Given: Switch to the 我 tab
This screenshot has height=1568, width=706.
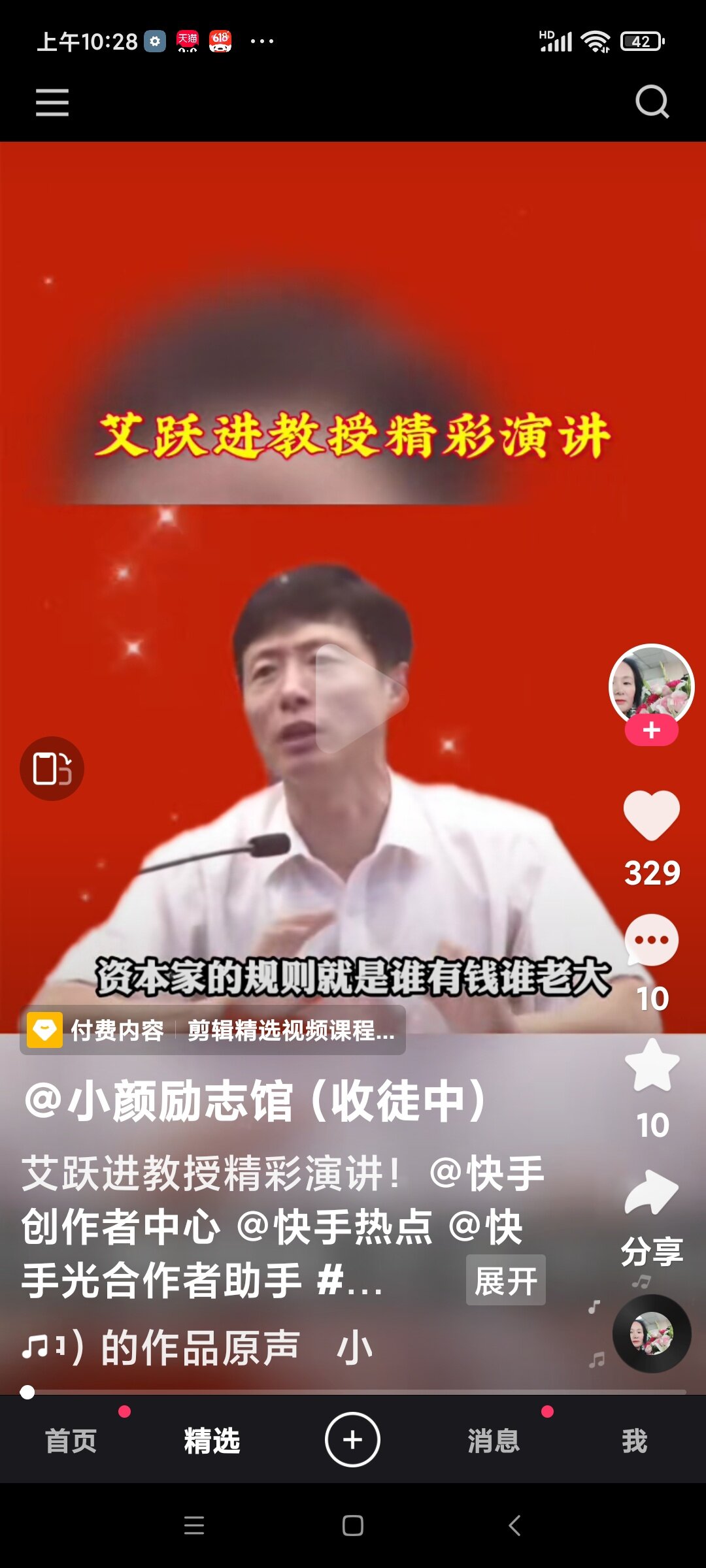Looking at the screenshot, I should 634,1441.
